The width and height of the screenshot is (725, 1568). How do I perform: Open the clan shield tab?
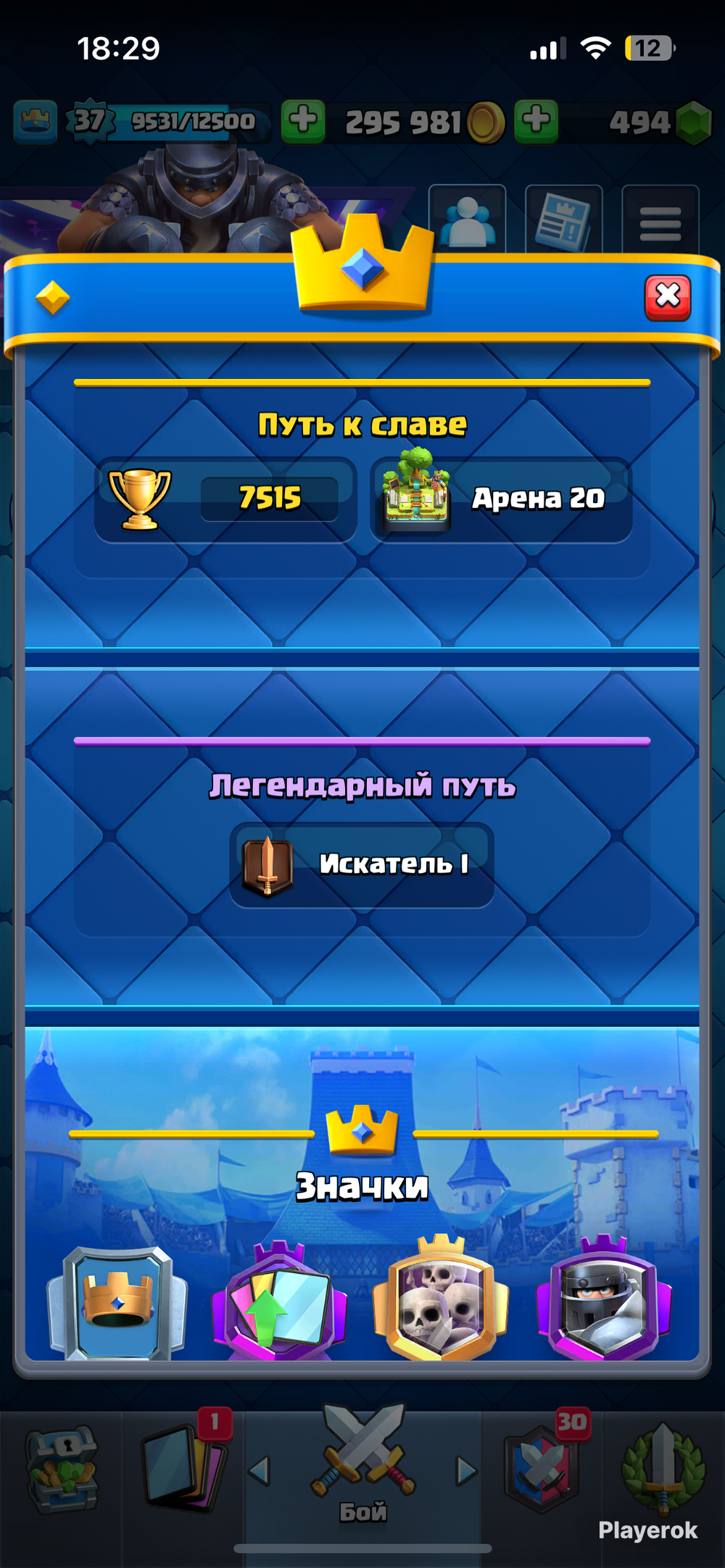tap(542, 1469)
